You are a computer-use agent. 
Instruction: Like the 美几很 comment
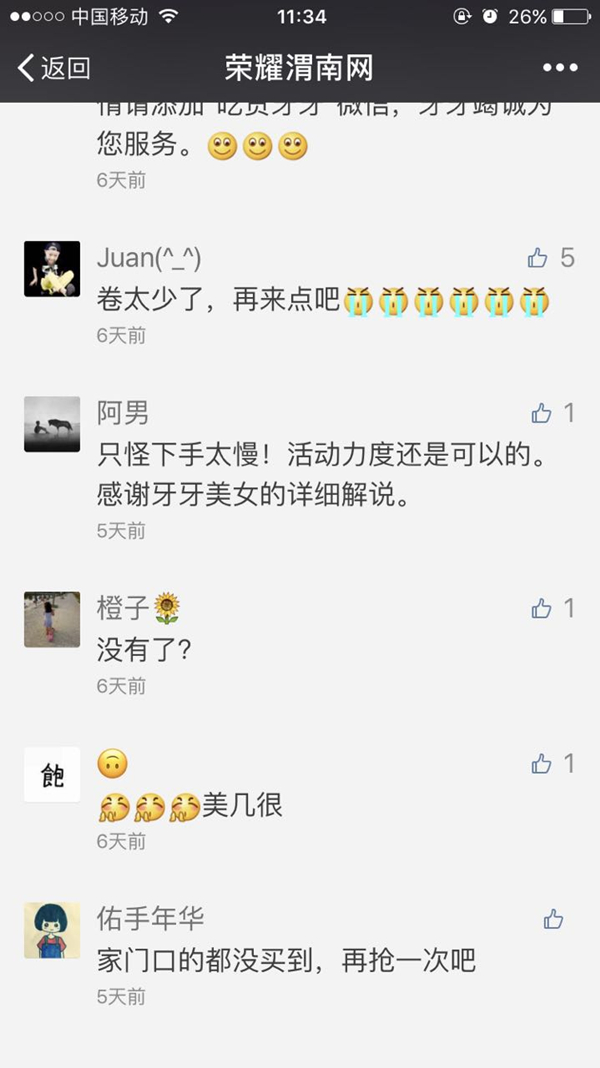tap(542, 764)
